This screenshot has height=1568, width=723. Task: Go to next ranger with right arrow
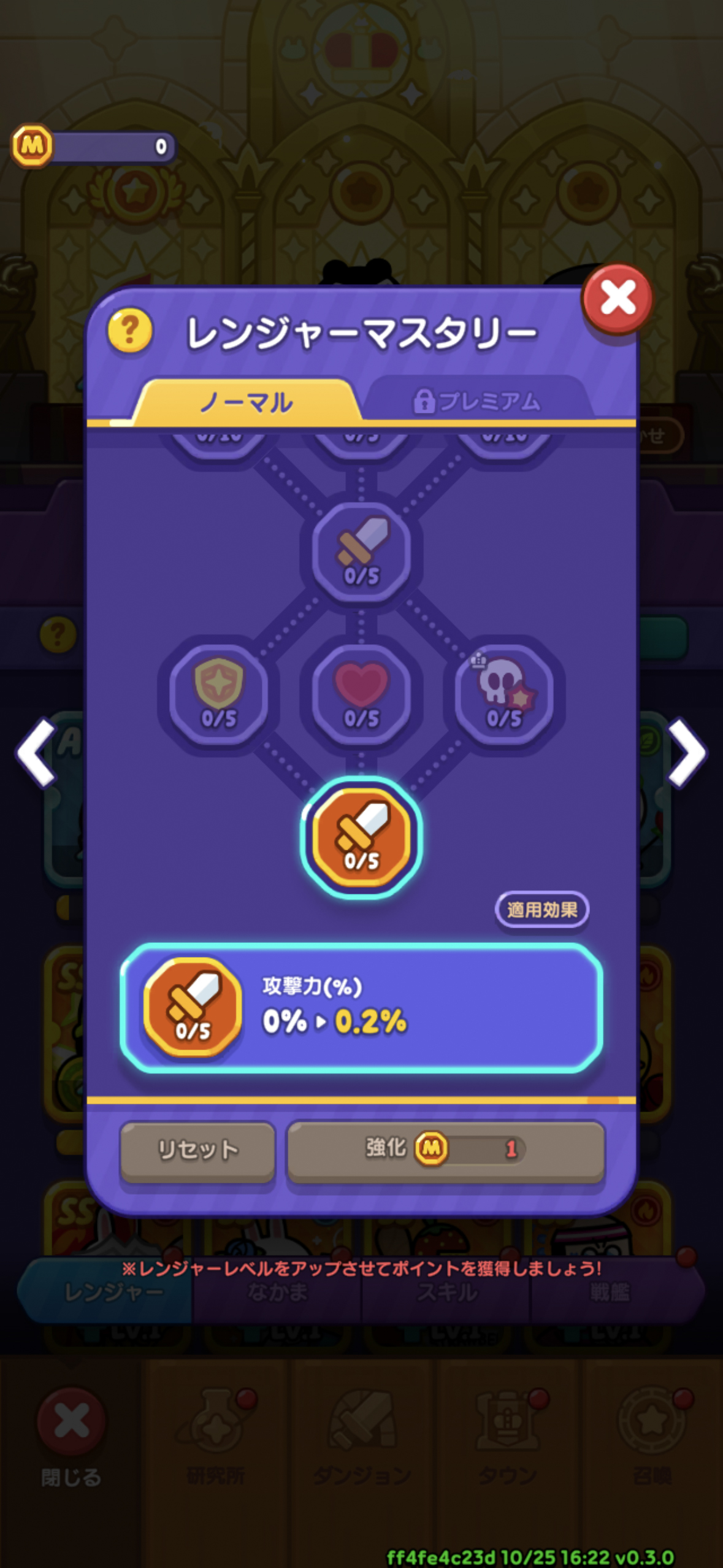686,752
